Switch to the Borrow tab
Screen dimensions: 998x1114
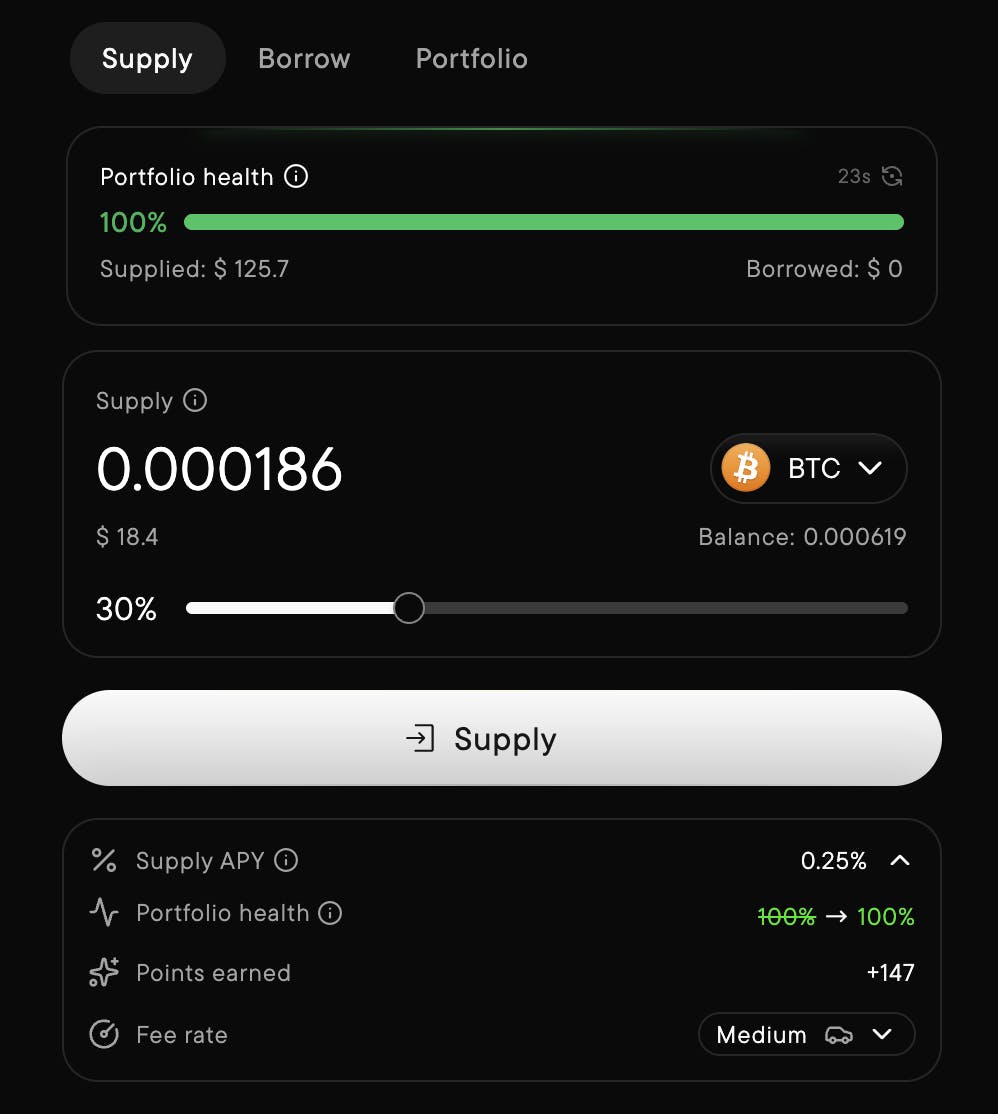coord(304,59)
